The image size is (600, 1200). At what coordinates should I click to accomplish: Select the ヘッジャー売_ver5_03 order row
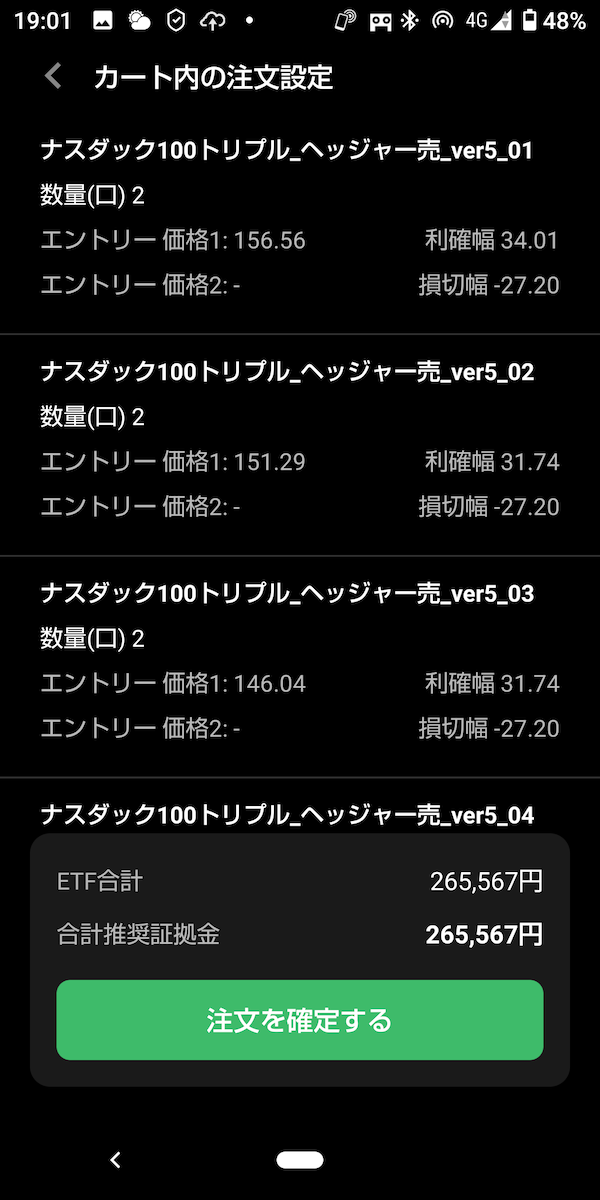(x=300, y=667)
